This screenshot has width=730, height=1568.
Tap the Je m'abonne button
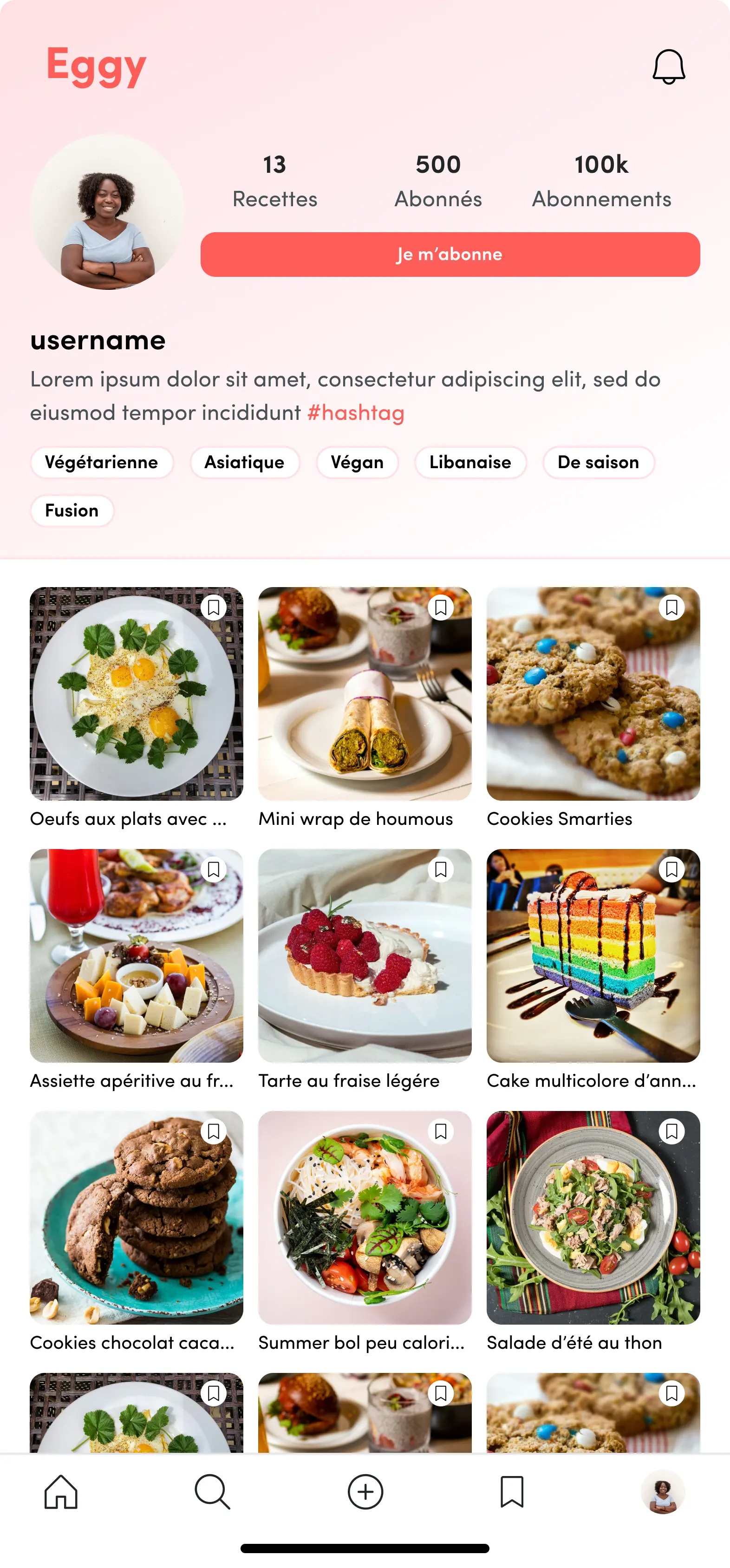(450, 255)
